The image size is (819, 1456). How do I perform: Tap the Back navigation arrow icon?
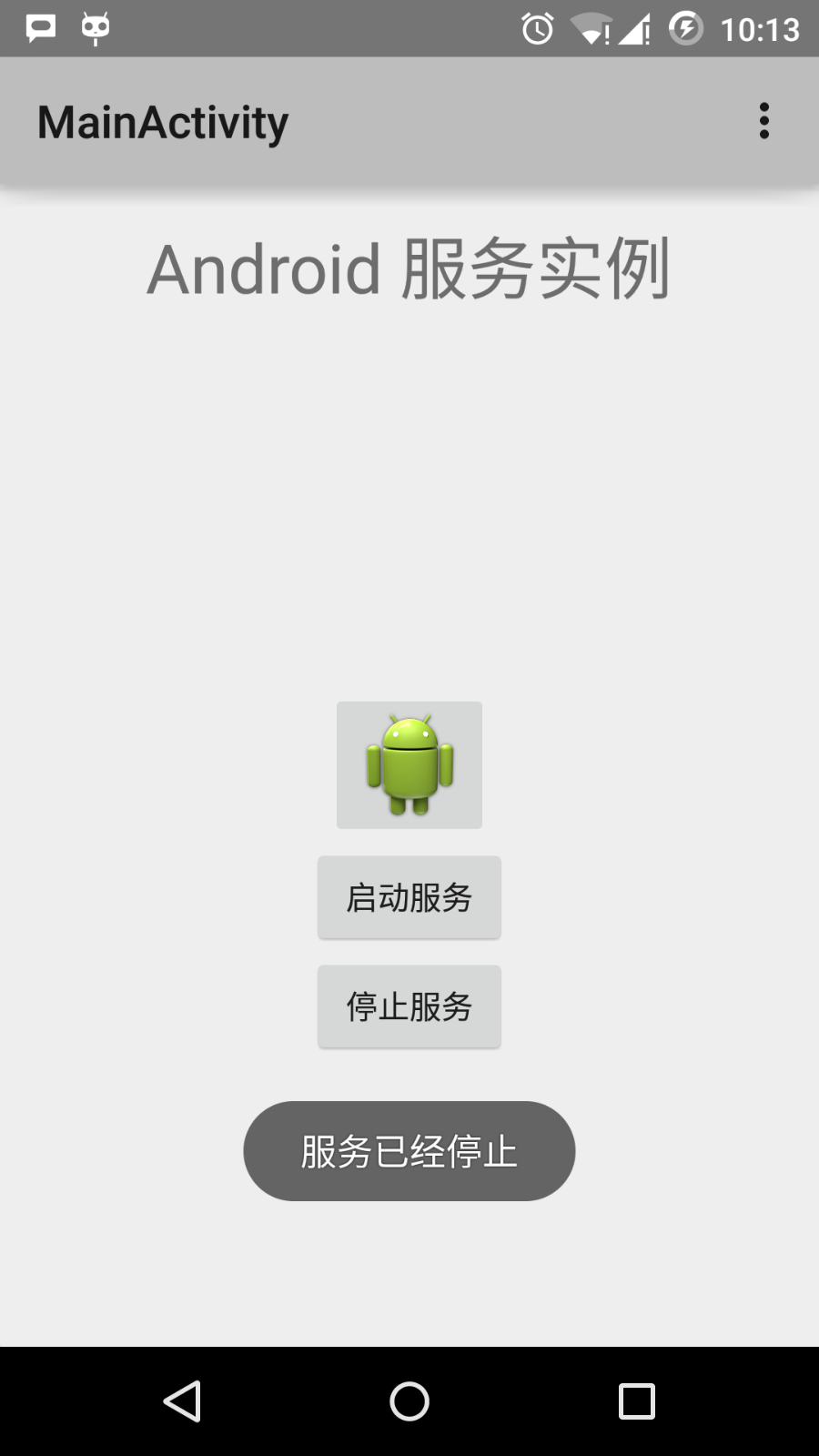(x=182, y=1400)
